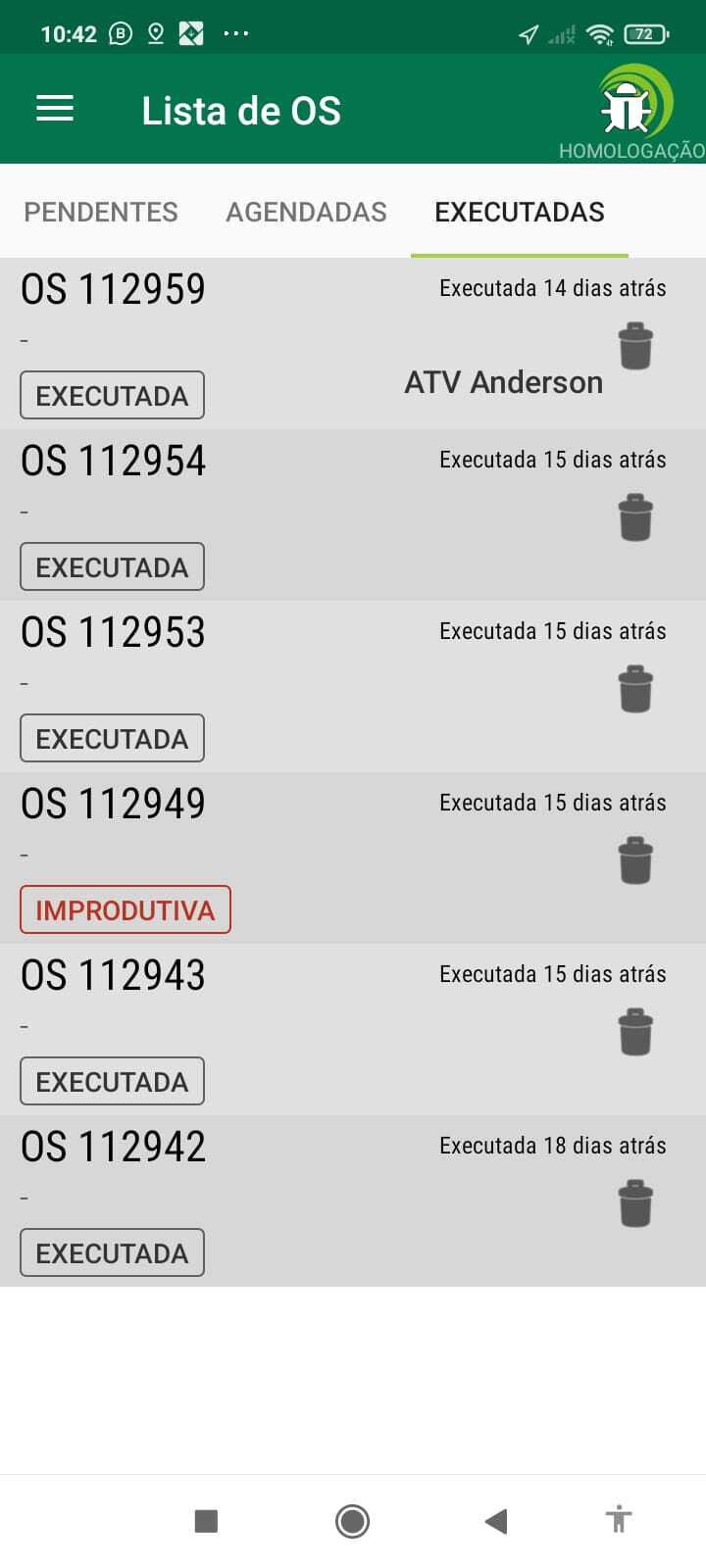Viewport: 706px width, 1568px height.
Task: Switch to the Agendadas tab
Action: pyautogui.click(x=306, y=213)
